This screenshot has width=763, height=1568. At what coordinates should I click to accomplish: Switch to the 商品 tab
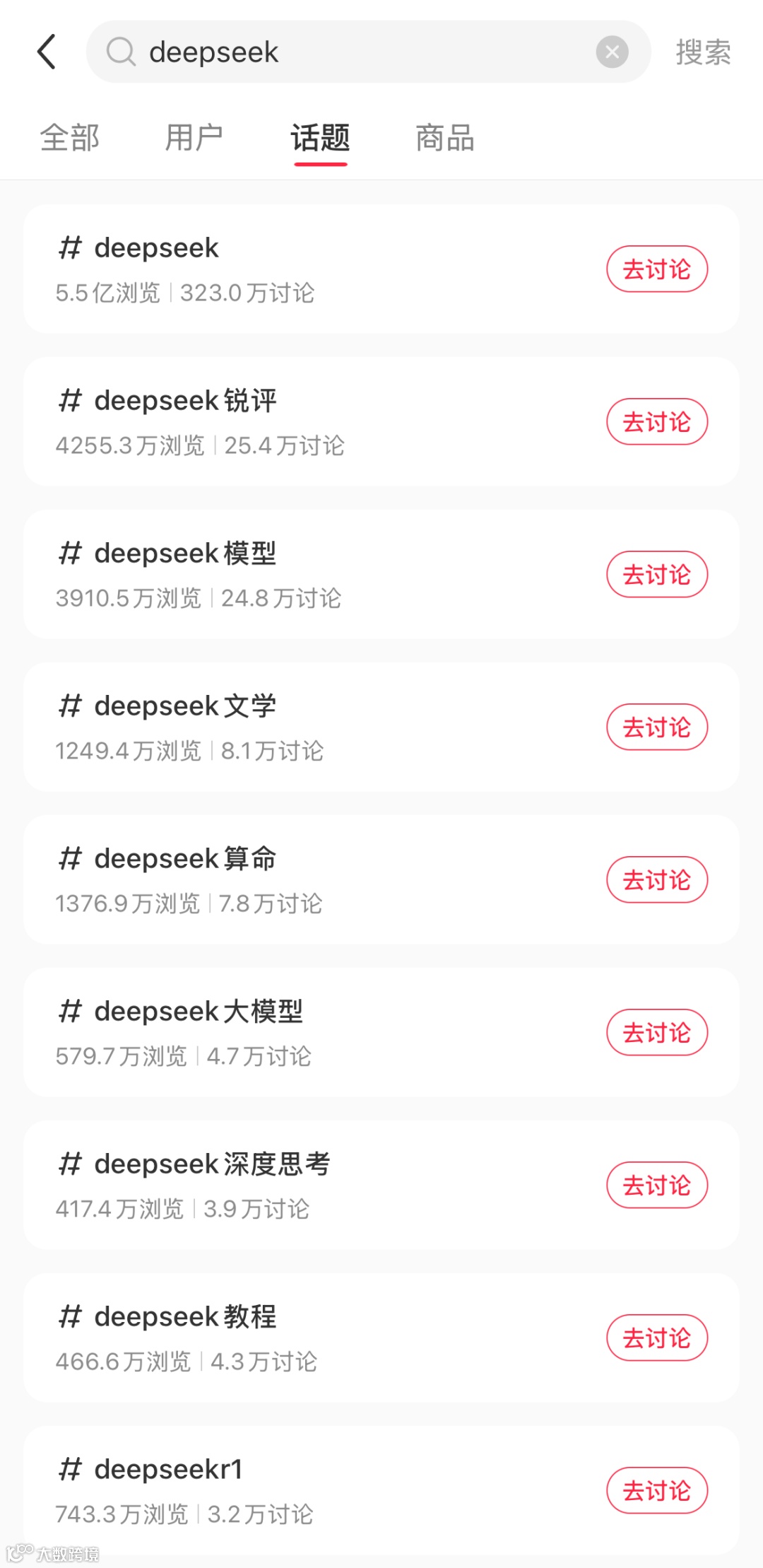444,138
